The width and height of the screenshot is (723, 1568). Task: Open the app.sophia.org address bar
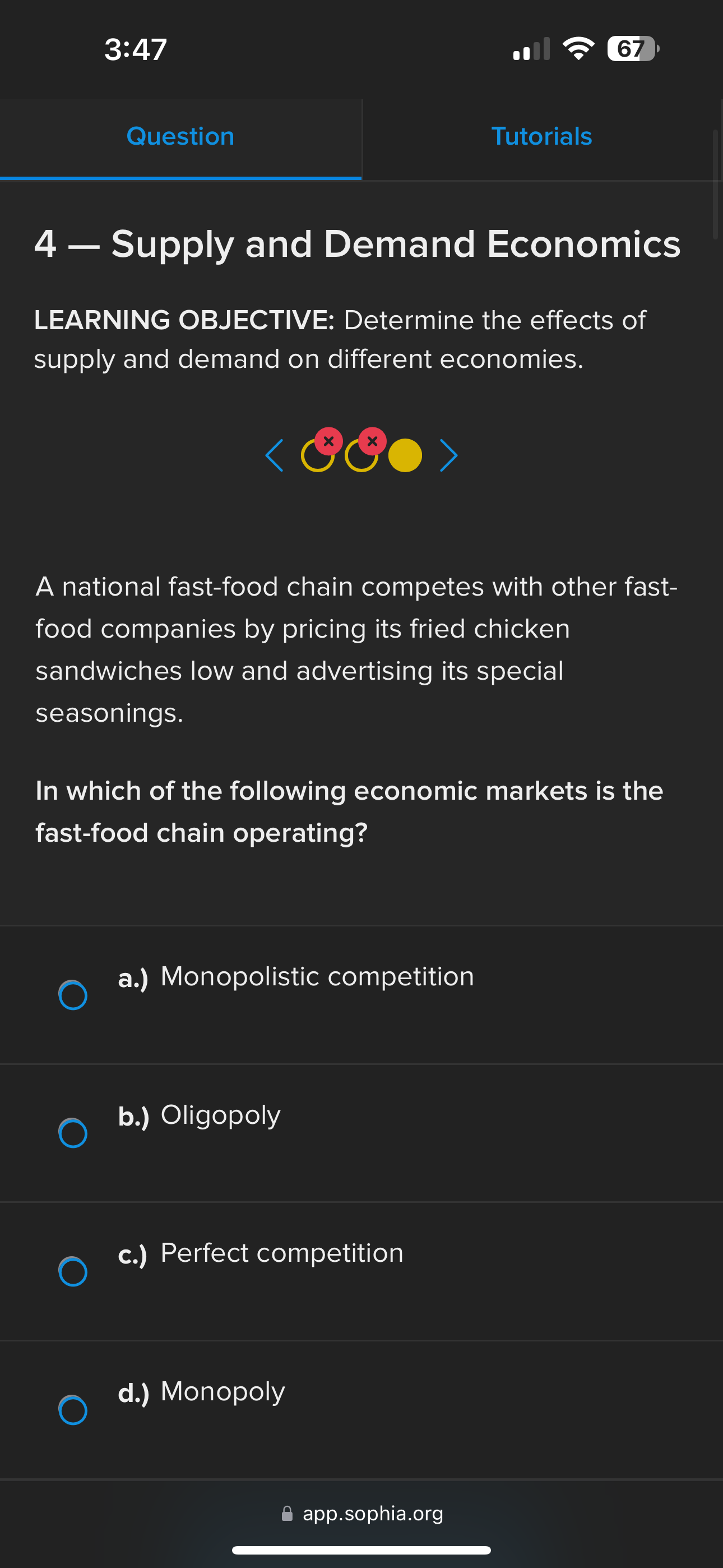coord(373,1512)
